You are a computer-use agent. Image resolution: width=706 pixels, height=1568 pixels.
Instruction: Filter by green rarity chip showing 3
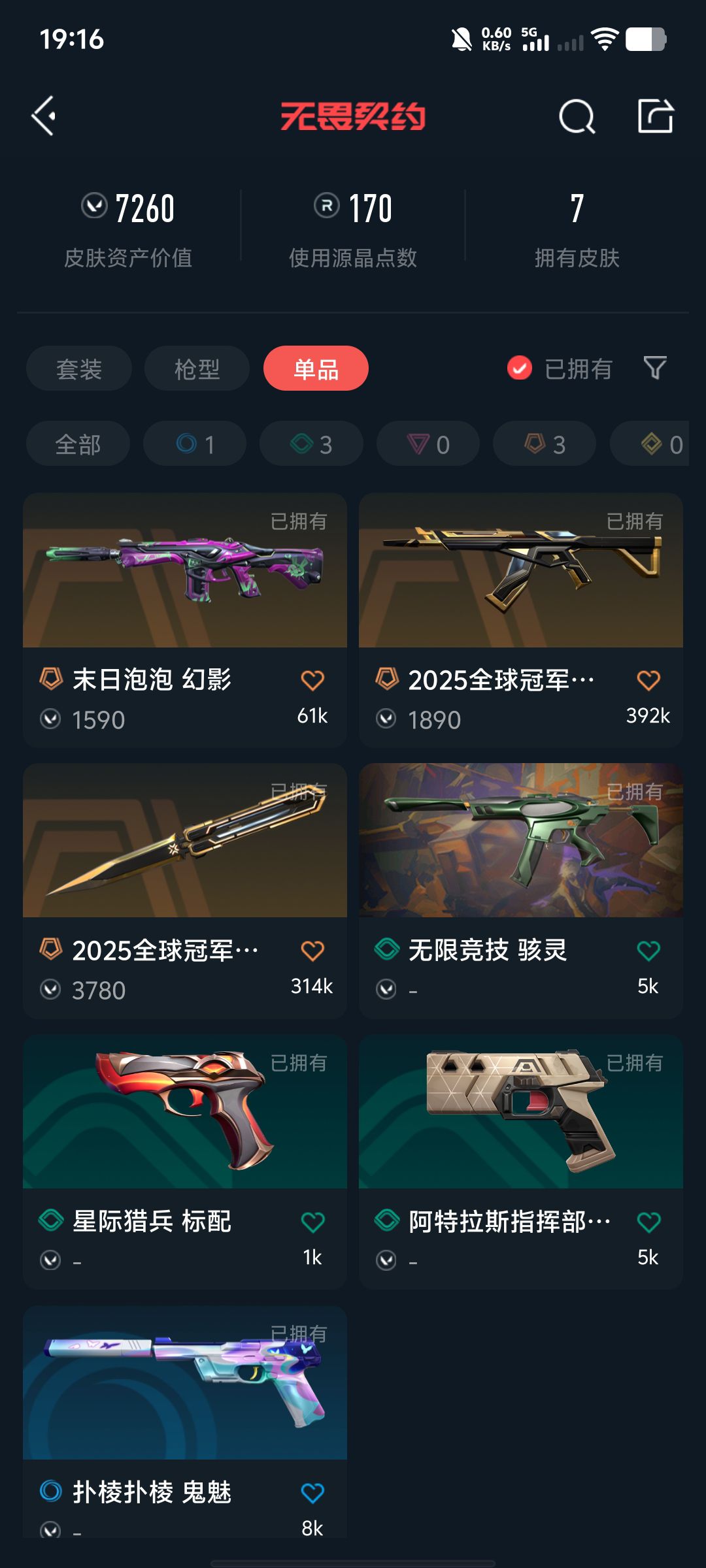[x=311, y=444]
